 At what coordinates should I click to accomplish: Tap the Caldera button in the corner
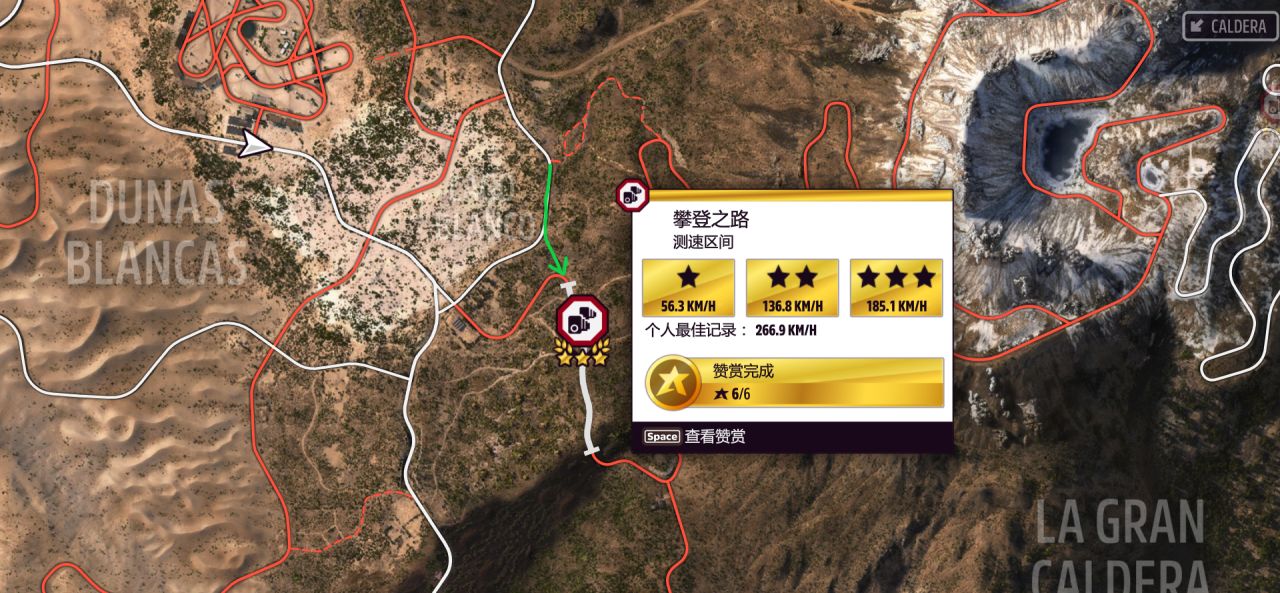1229,26
